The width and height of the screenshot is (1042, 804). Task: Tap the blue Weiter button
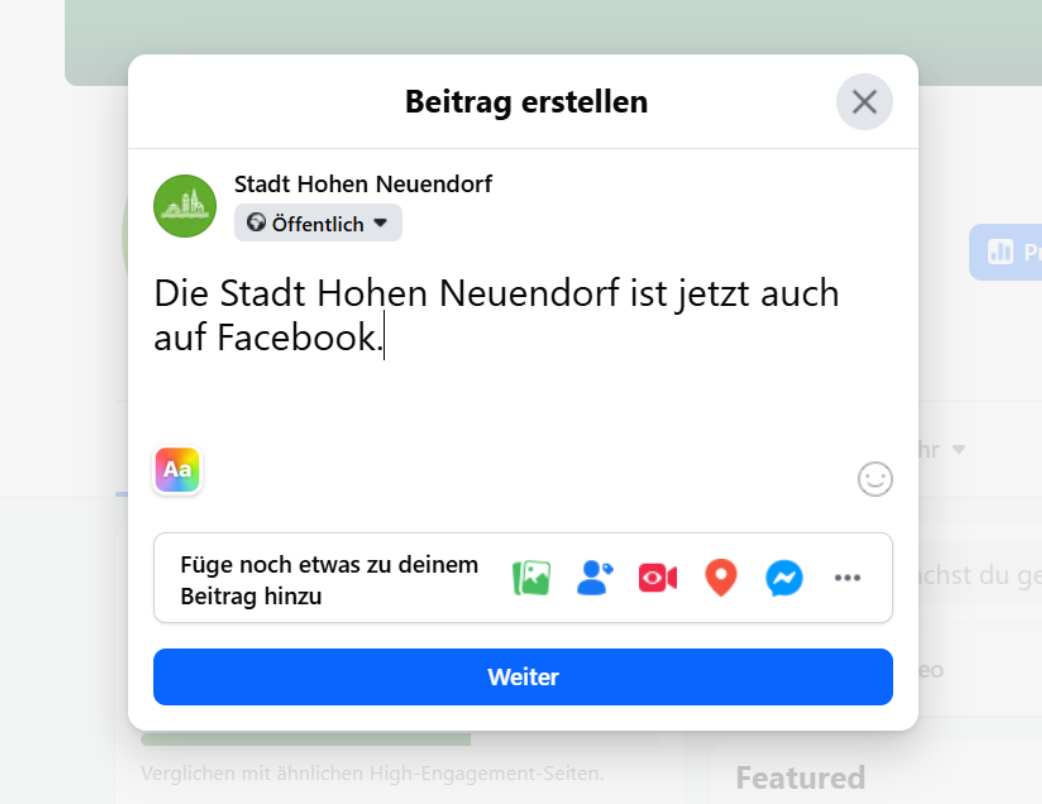(x=522, y=677)
